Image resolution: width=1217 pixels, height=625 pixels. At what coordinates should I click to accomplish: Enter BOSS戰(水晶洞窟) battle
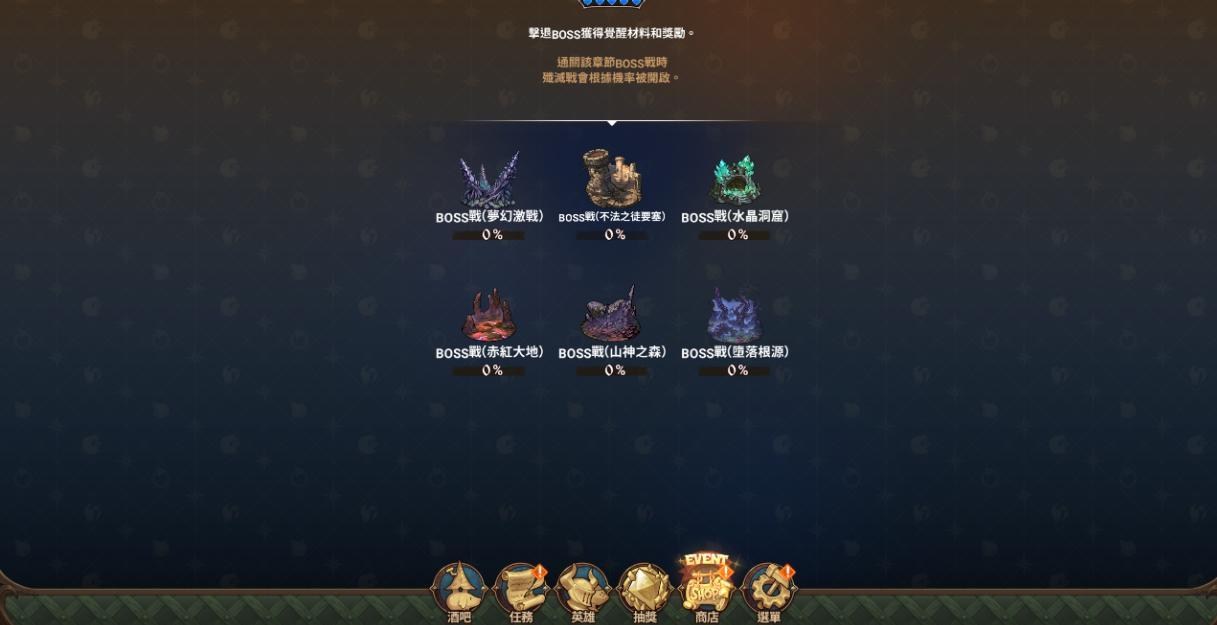pyautogui.click(x=735, y=182)
